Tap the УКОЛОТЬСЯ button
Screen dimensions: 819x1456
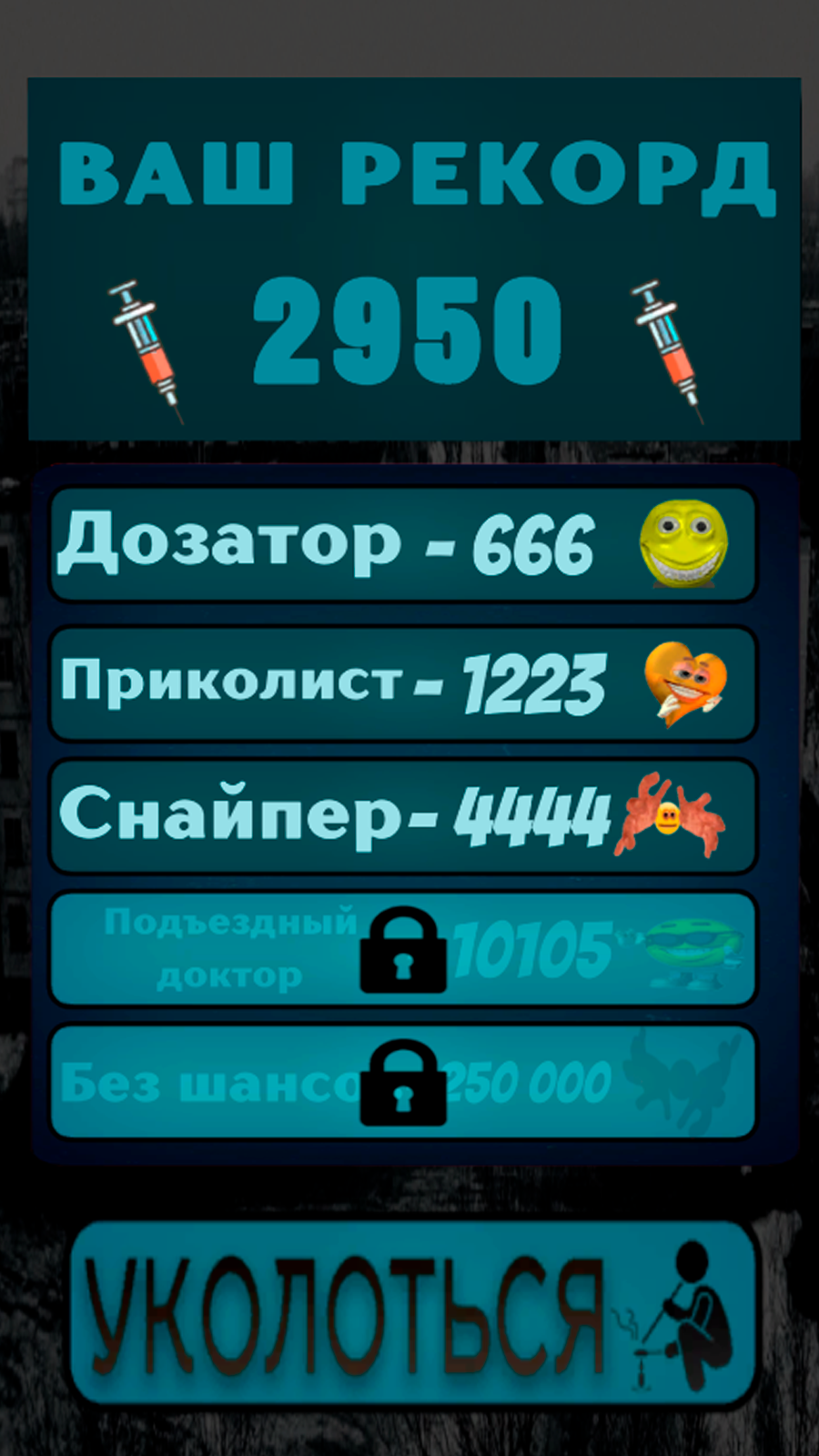coord(412,1313)
